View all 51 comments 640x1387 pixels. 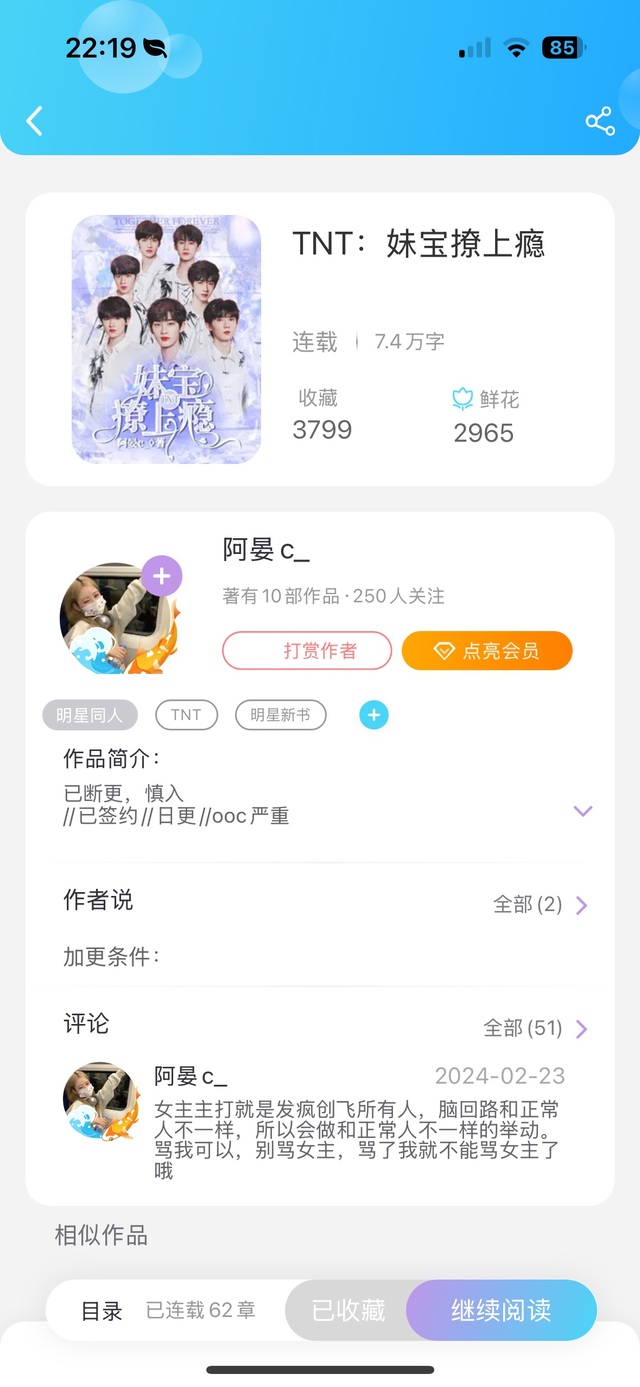click(x=536, y=1028)
